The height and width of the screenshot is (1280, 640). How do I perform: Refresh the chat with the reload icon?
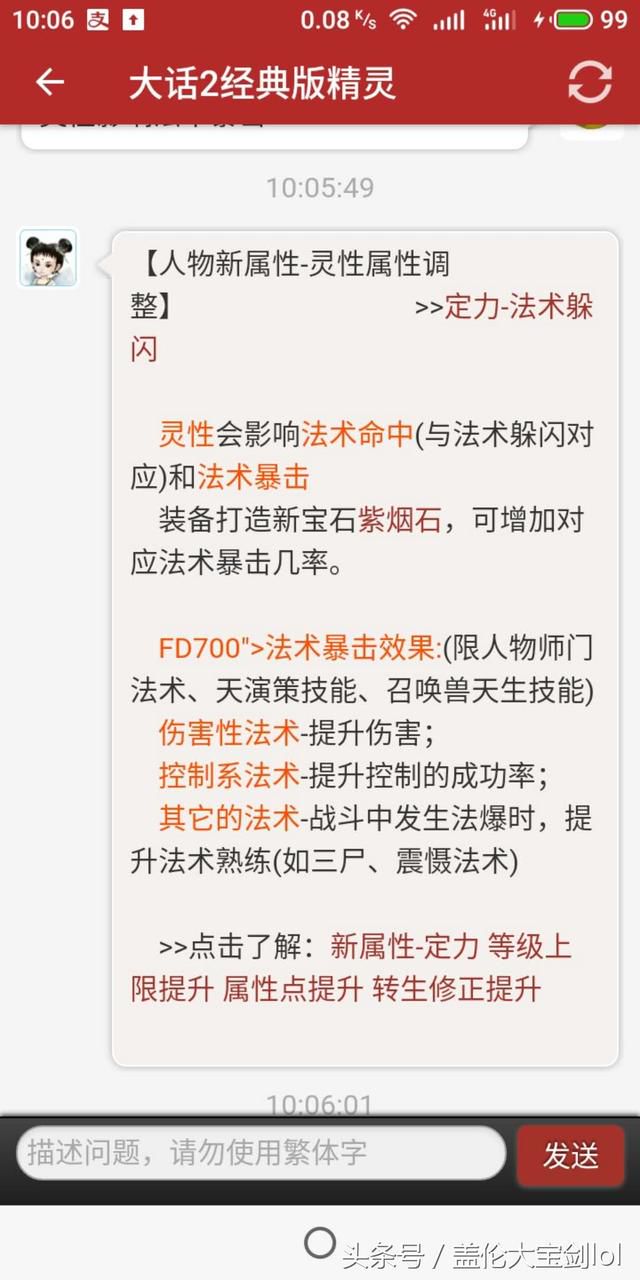pos(589,83)
